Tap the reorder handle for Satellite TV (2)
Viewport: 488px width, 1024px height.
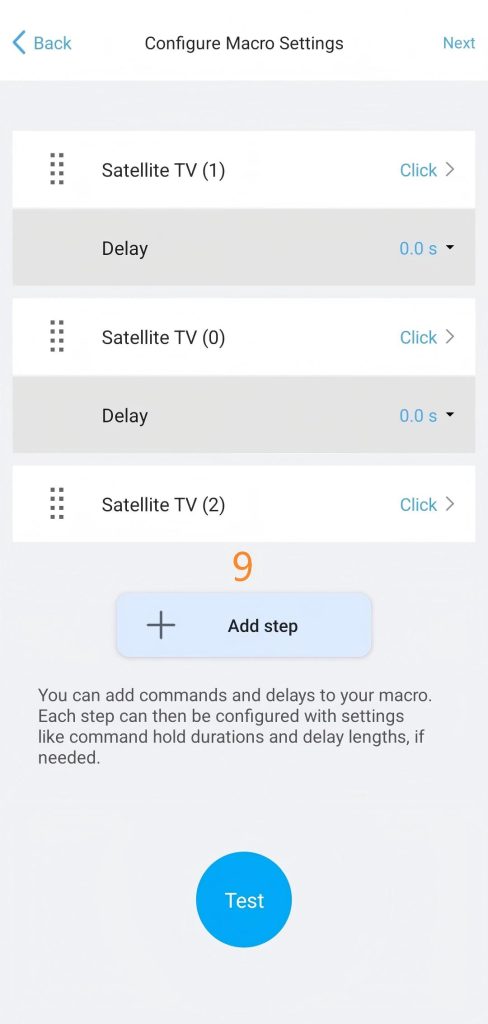57,504
